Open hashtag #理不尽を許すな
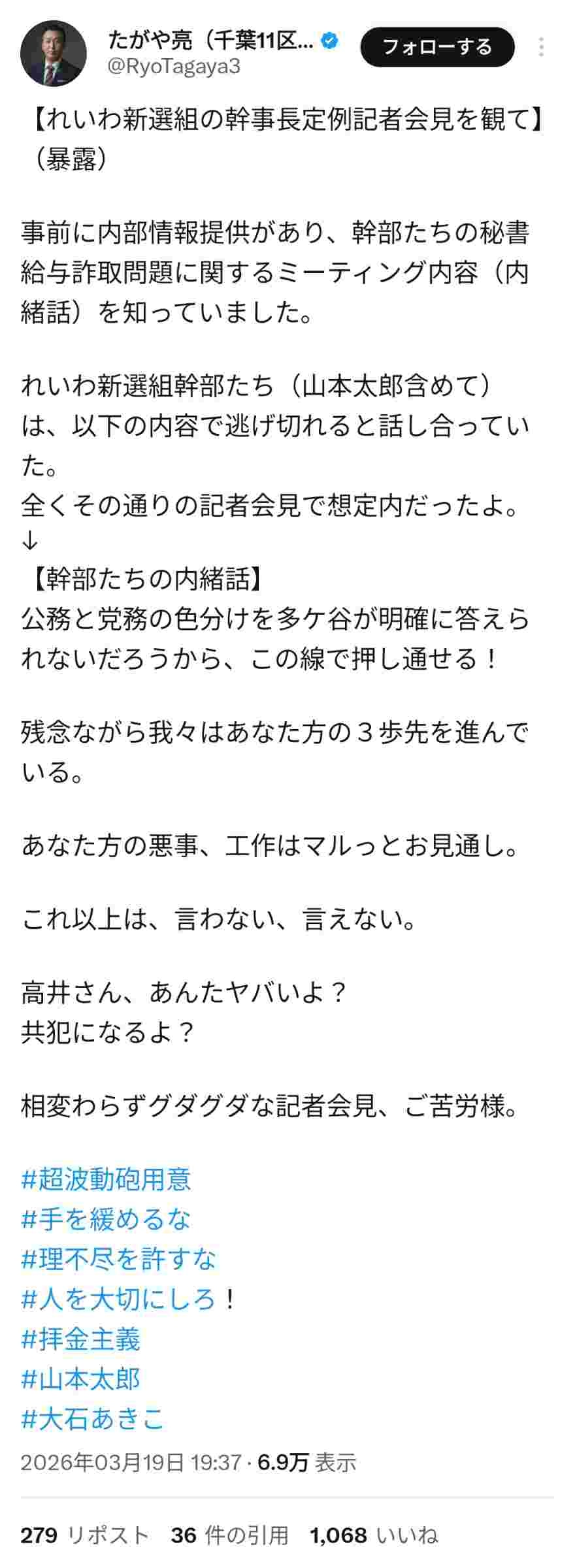This screenshot has width=575, height=1568. point(118,1259)
